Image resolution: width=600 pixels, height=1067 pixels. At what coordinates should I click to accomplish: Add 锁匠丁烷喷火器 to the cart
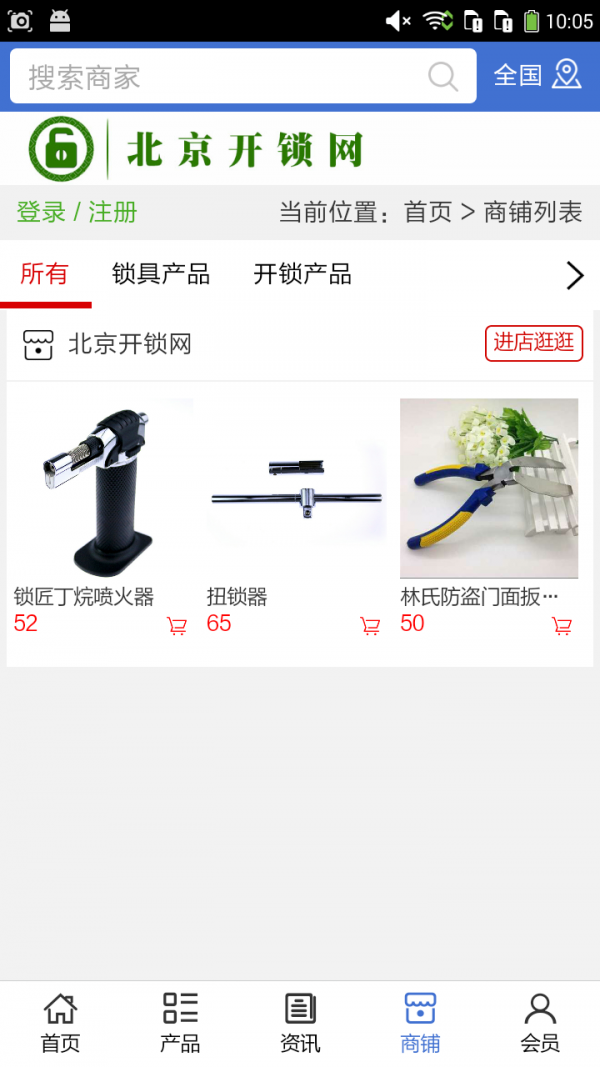(177, 626)
